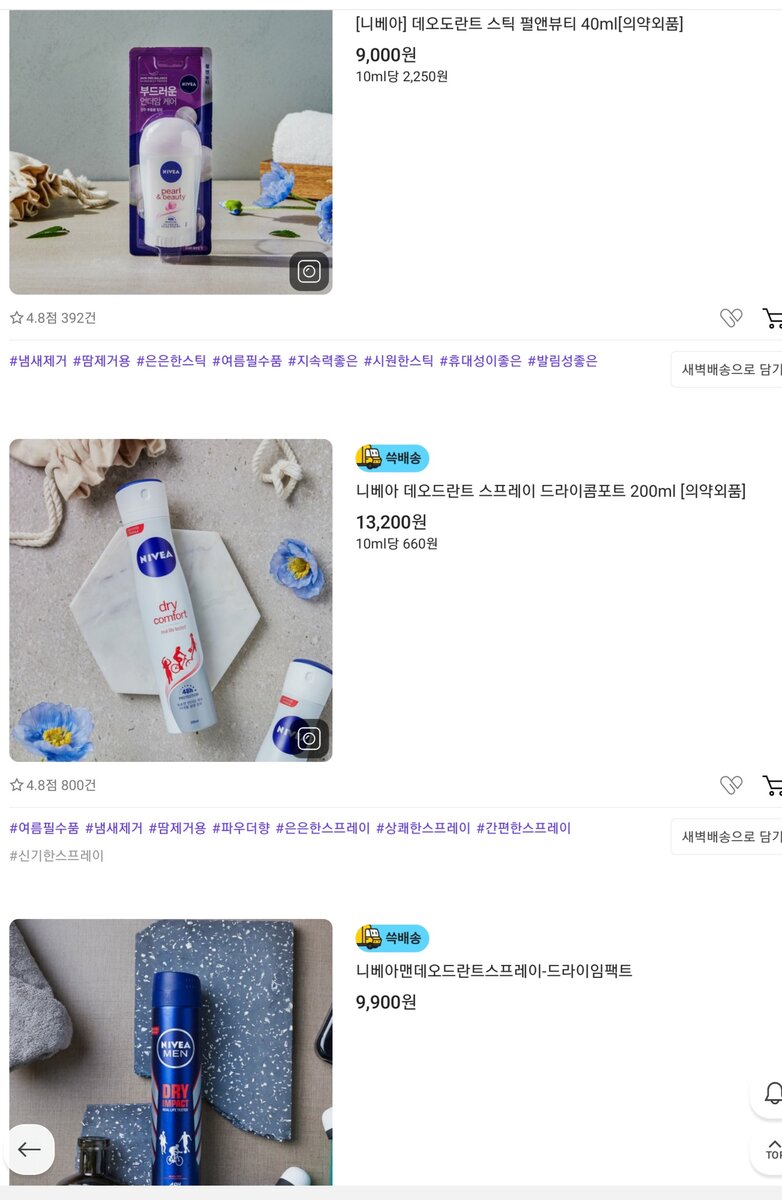Add Dry Comfort 200ml spray to cart

tap(772, 785)
